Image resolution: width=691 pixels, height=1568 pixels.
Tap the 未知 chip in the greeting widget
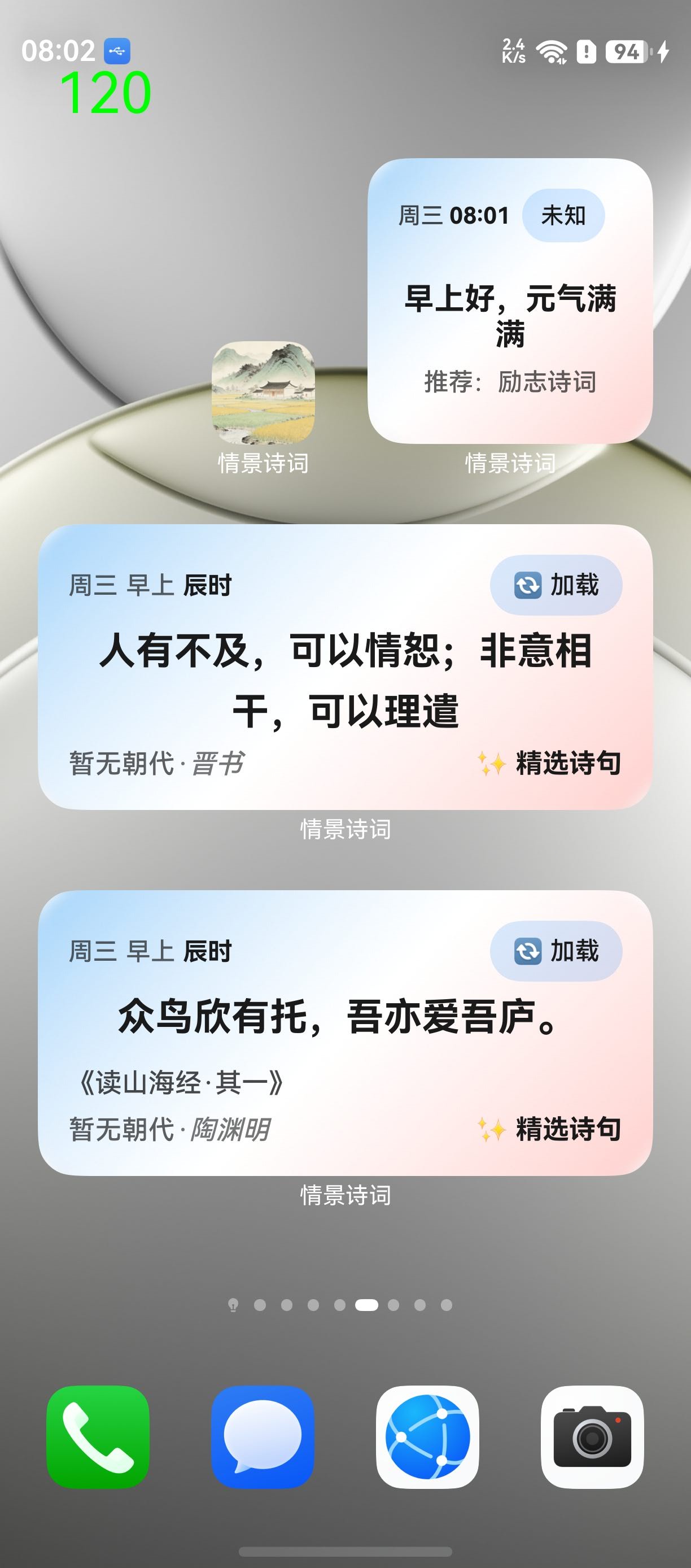(x=563, y=215)
